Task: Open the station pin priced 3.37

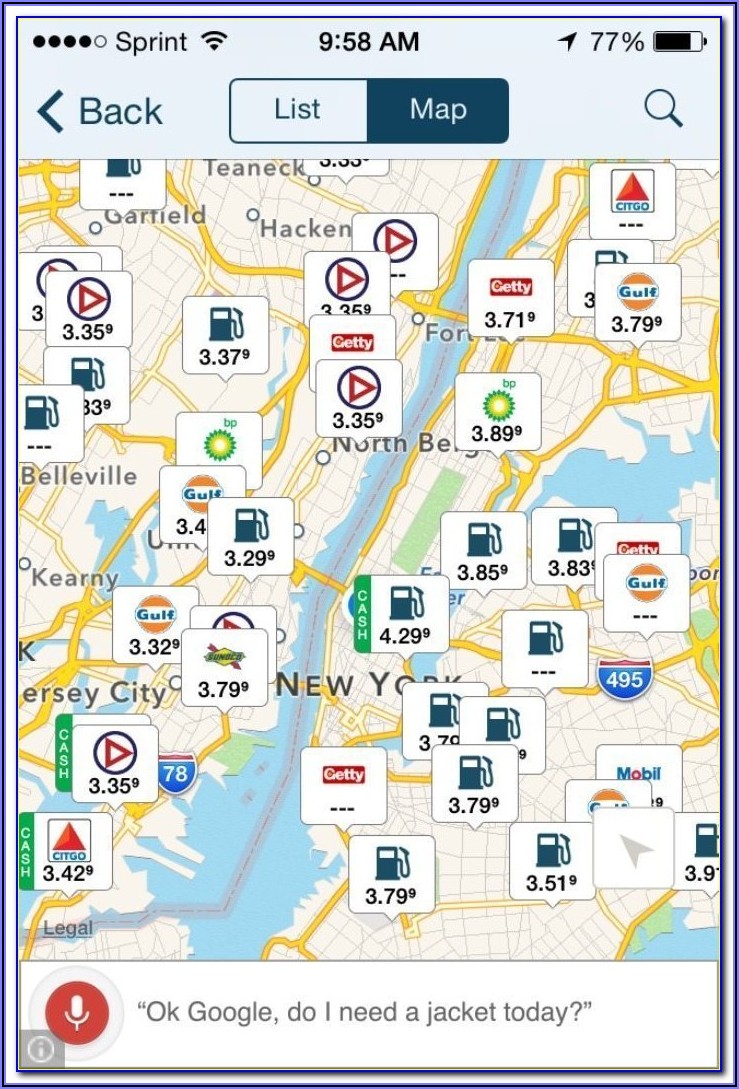Action: (225, 335)
